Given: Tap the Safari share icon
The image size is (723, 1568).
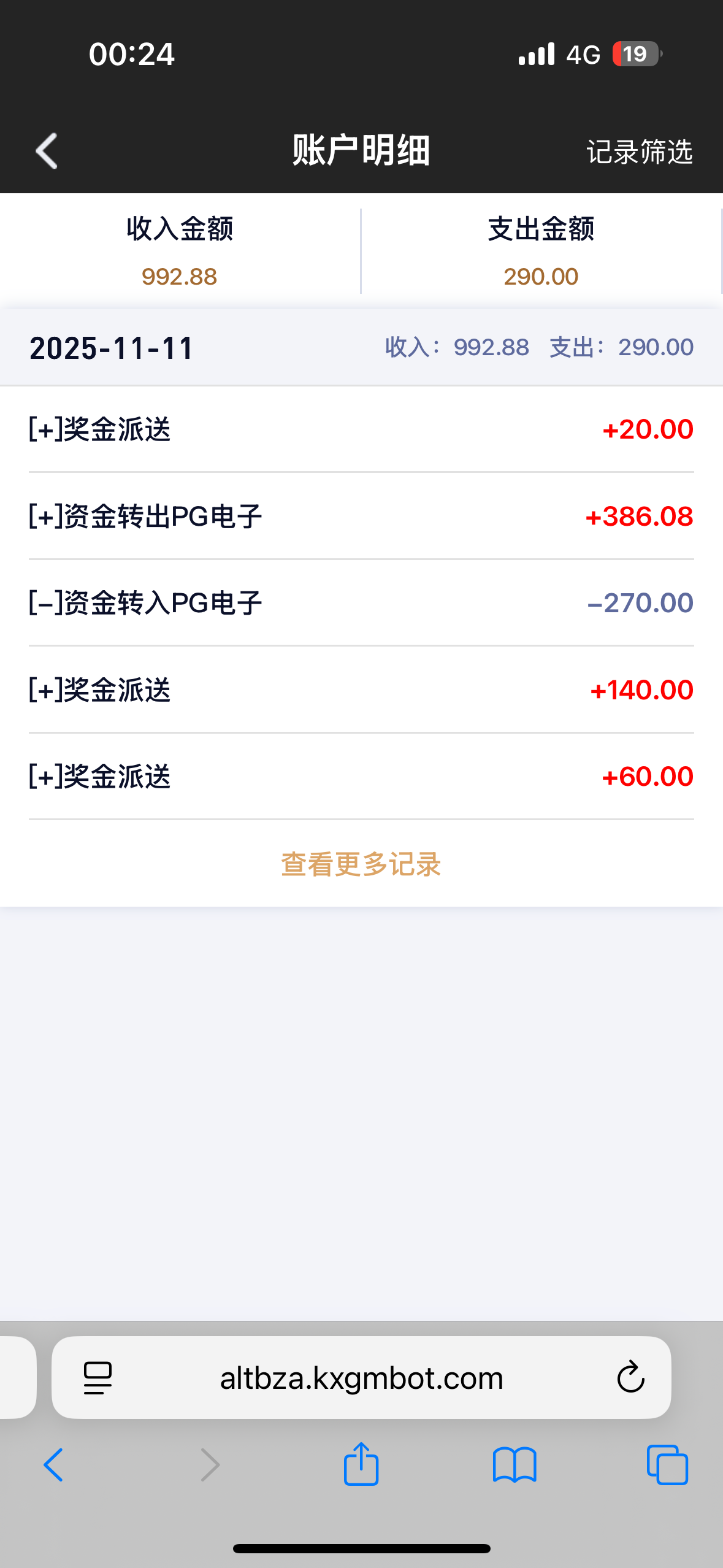Looking at the screenshot, I should (361, 1464).
